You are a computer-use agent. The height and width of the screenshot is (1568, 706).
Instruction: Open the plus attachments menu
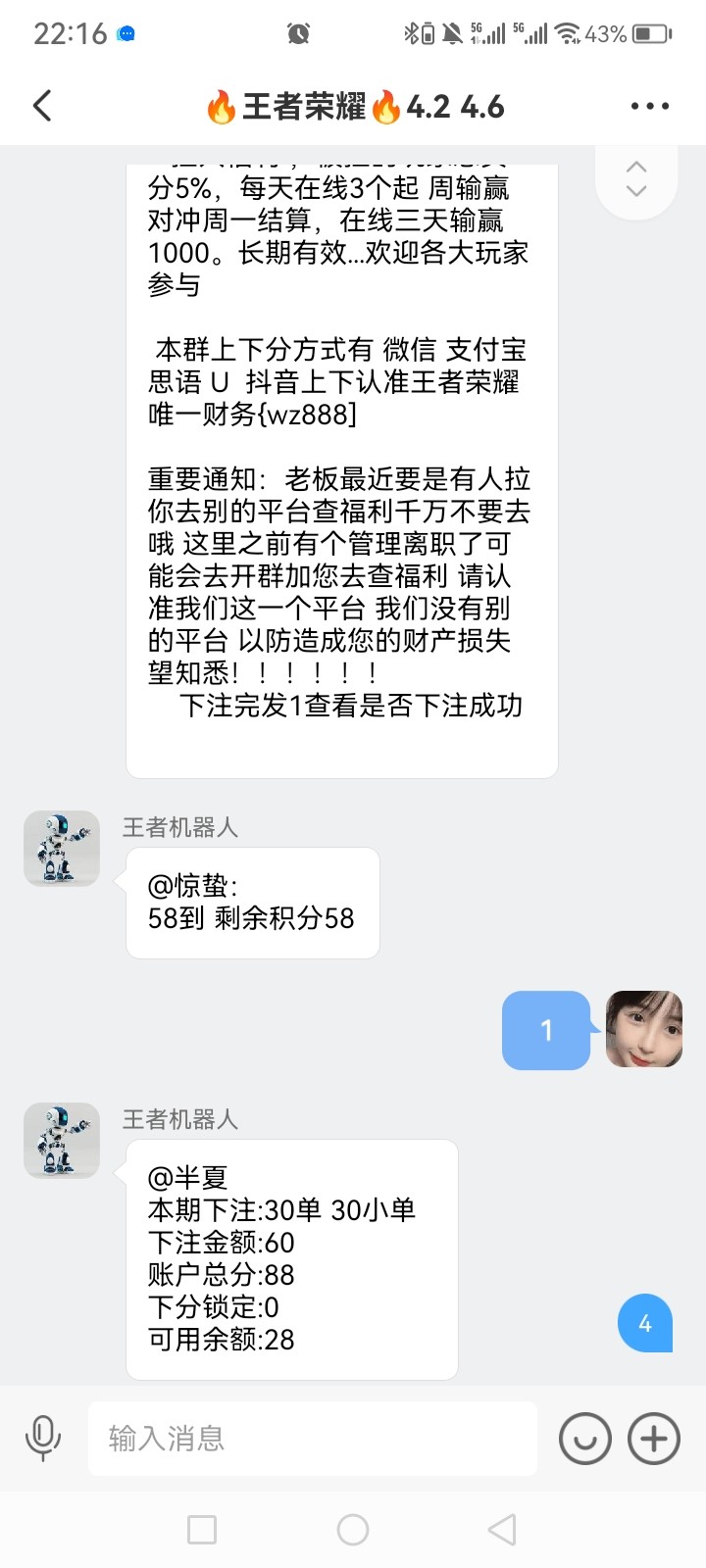pos(654,1439)
